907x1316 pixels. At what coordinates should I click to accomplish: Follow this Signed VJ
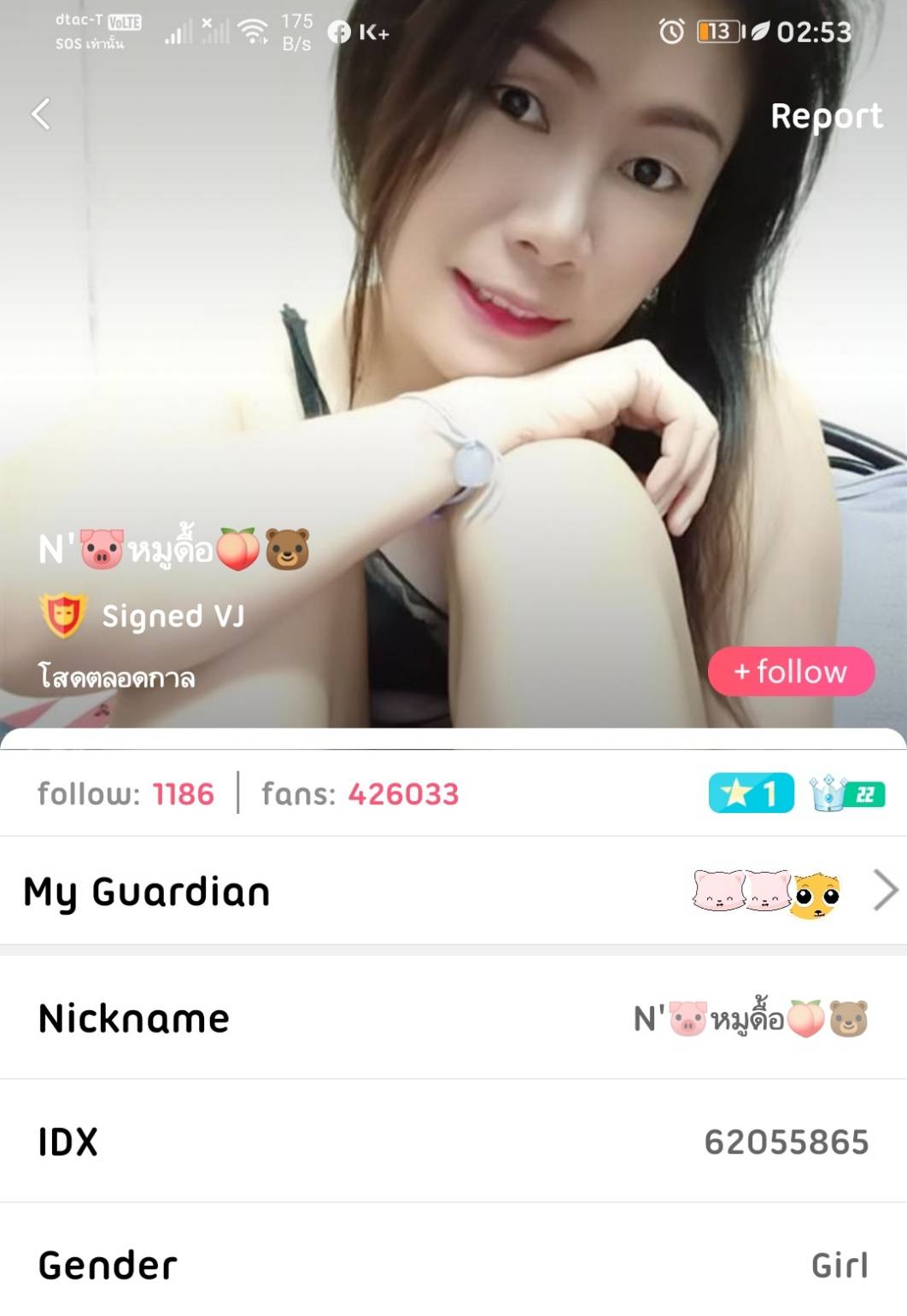click(x=791, y=671)
